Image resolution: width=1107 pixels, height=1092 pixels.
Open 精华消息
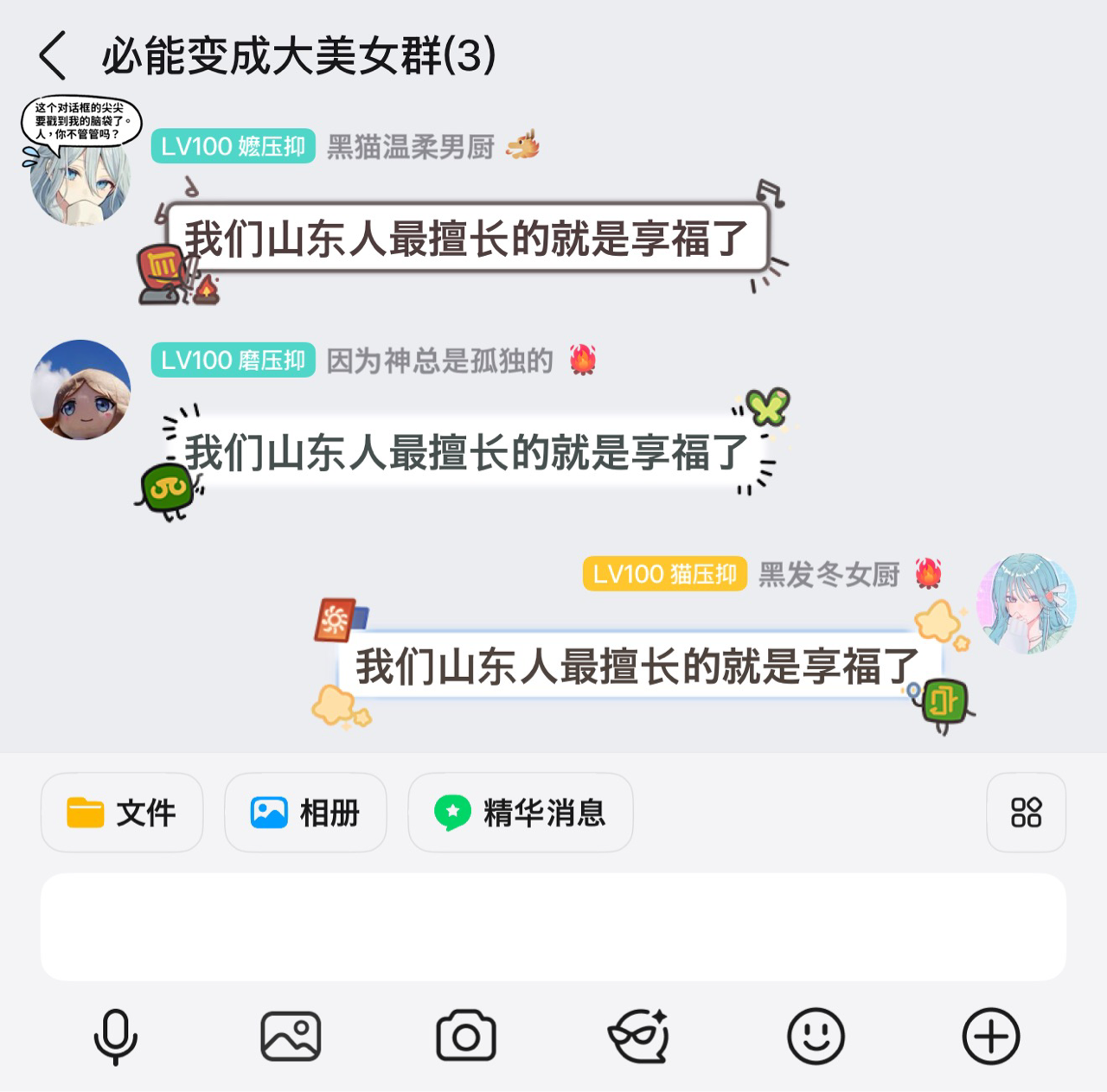521,813
